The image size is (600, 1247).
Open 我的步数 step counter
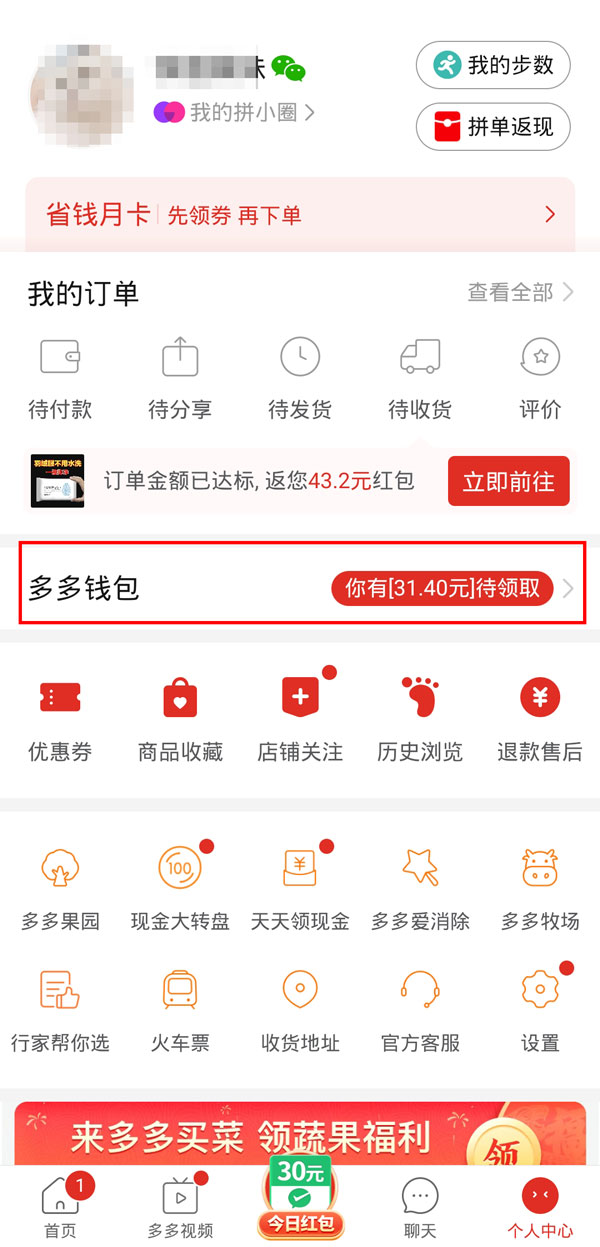493,66
